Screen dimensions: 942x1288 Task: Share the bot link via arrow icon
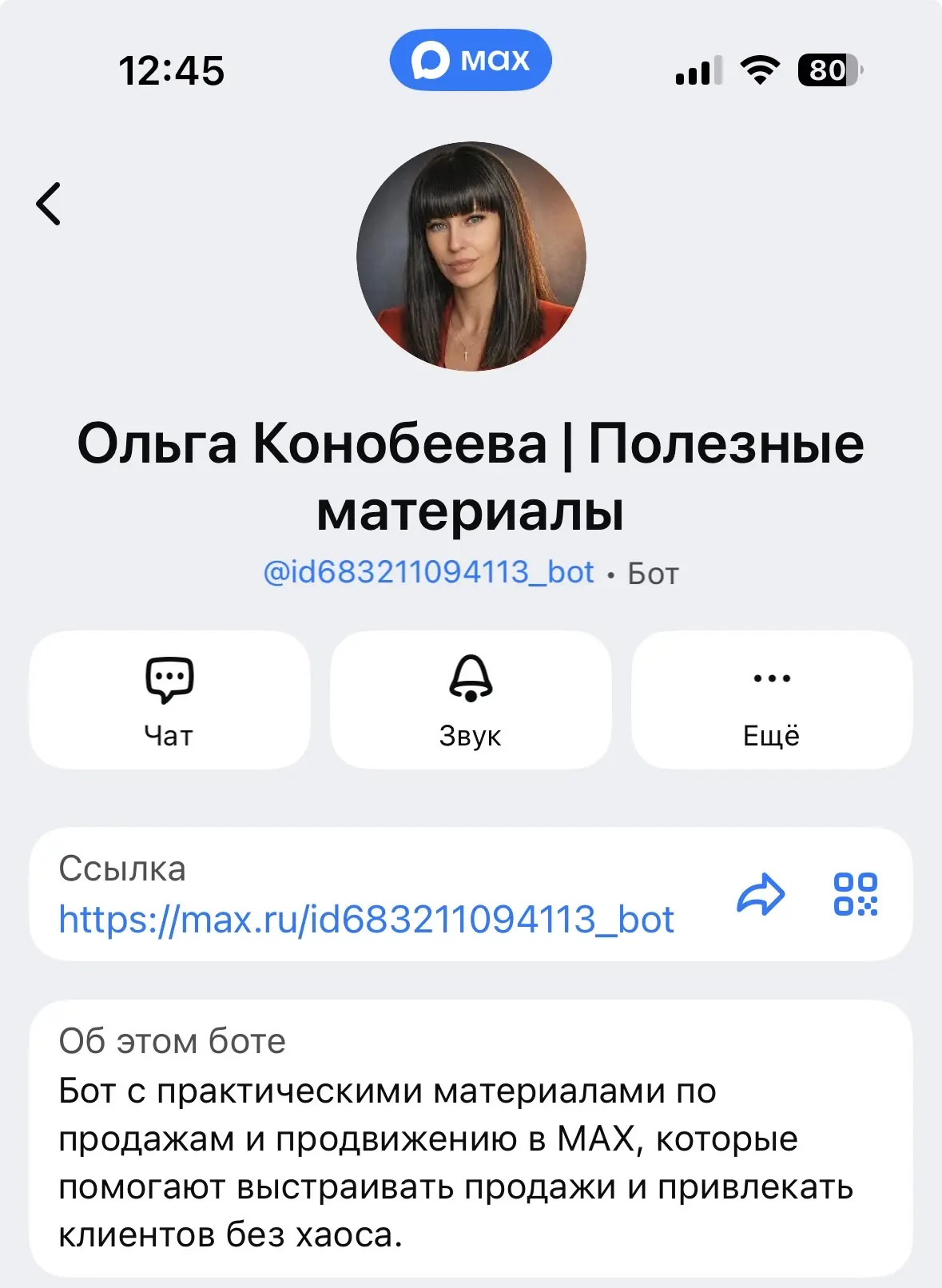[761, 894]
